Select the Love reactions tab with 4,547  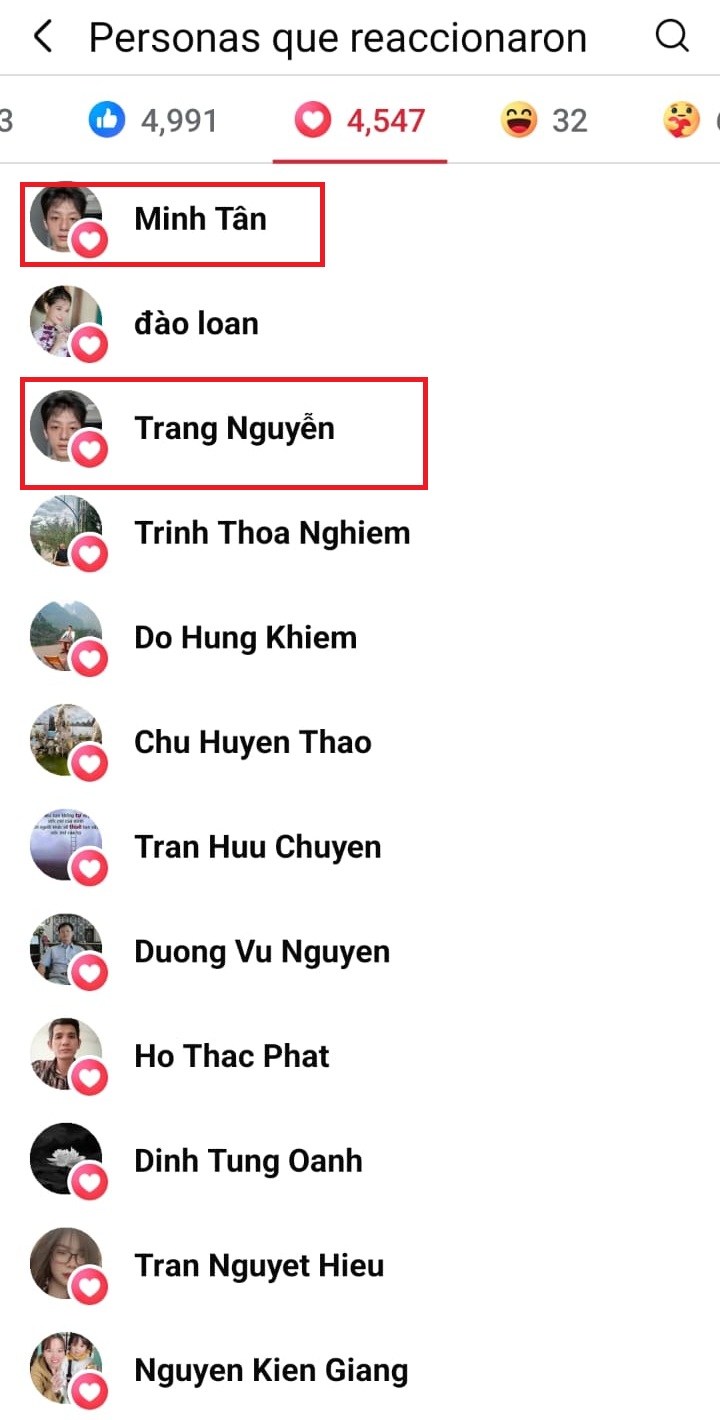(360, 122)
